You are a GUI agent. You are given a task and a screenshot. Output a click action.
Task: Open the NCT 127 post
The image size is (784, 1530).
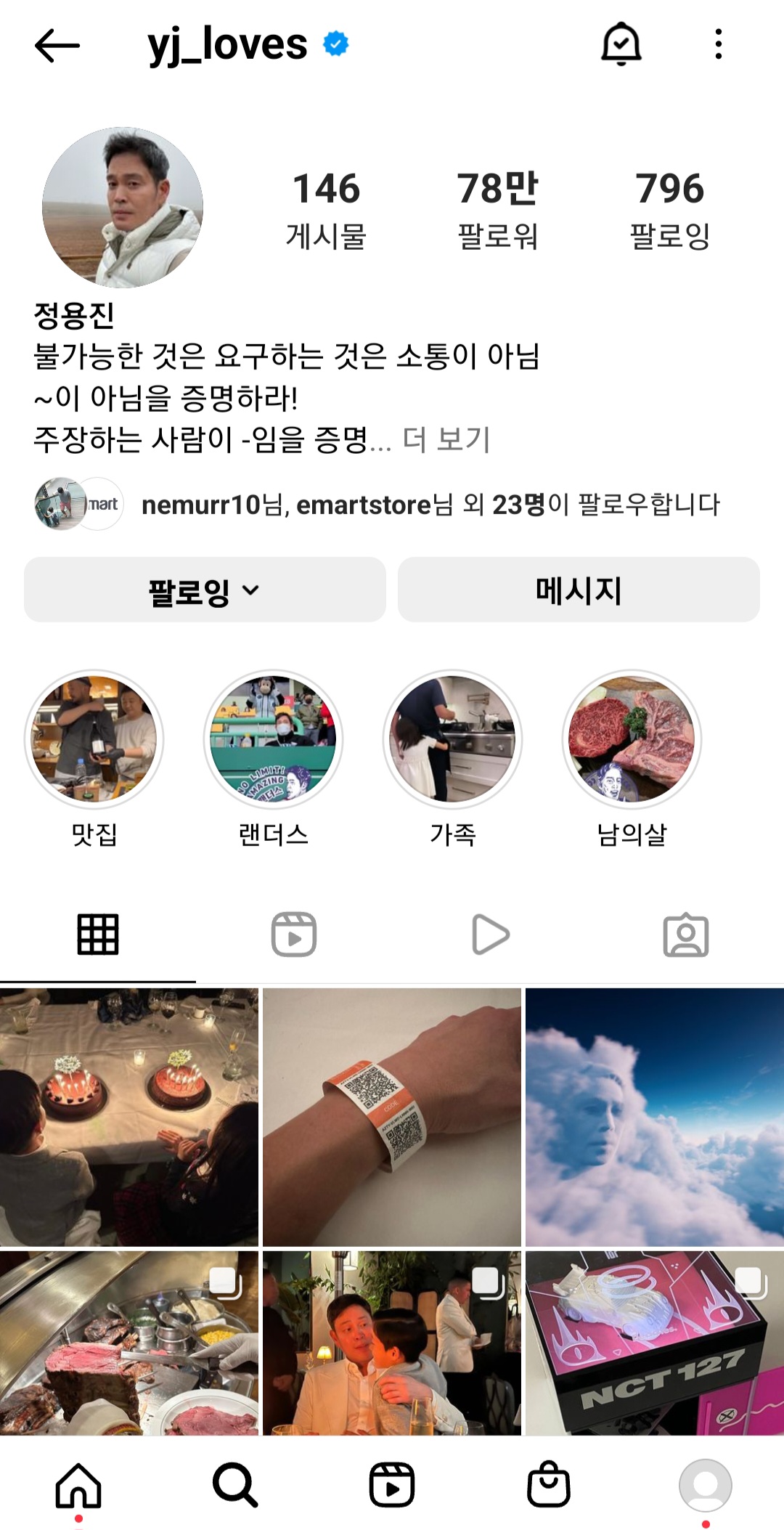pos(654,1343)
